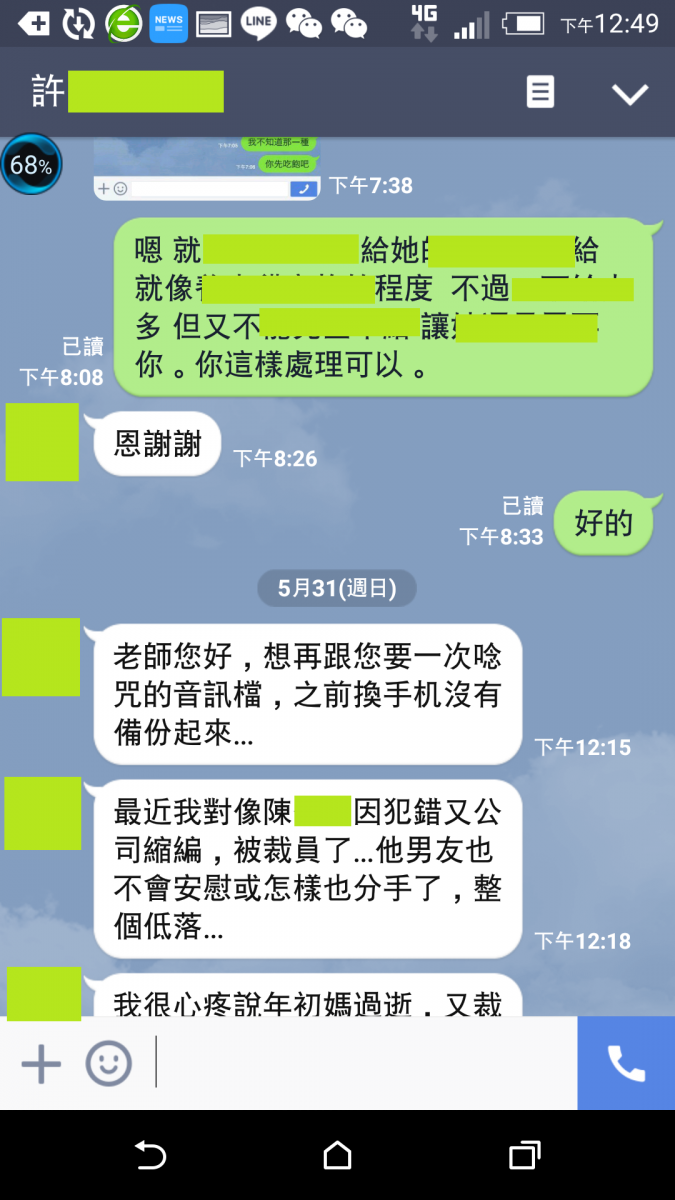
Task: Expand the chat options chevron
Action: [630, 94]
